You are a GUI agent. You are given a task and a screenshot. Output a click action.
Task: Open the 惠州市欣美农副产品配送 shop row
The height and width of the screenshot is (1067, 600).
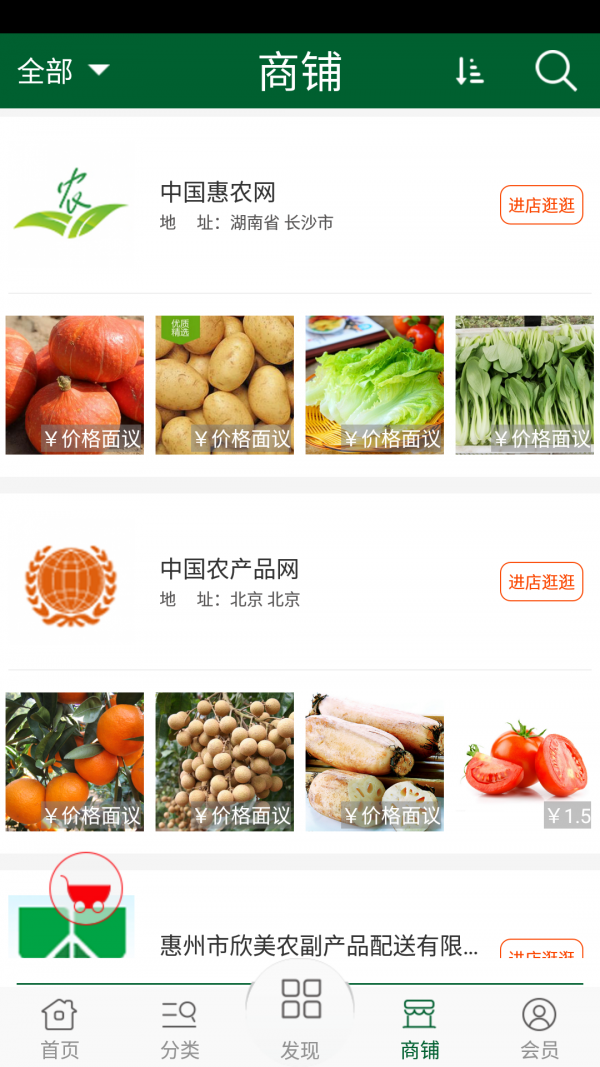(318, 945)
